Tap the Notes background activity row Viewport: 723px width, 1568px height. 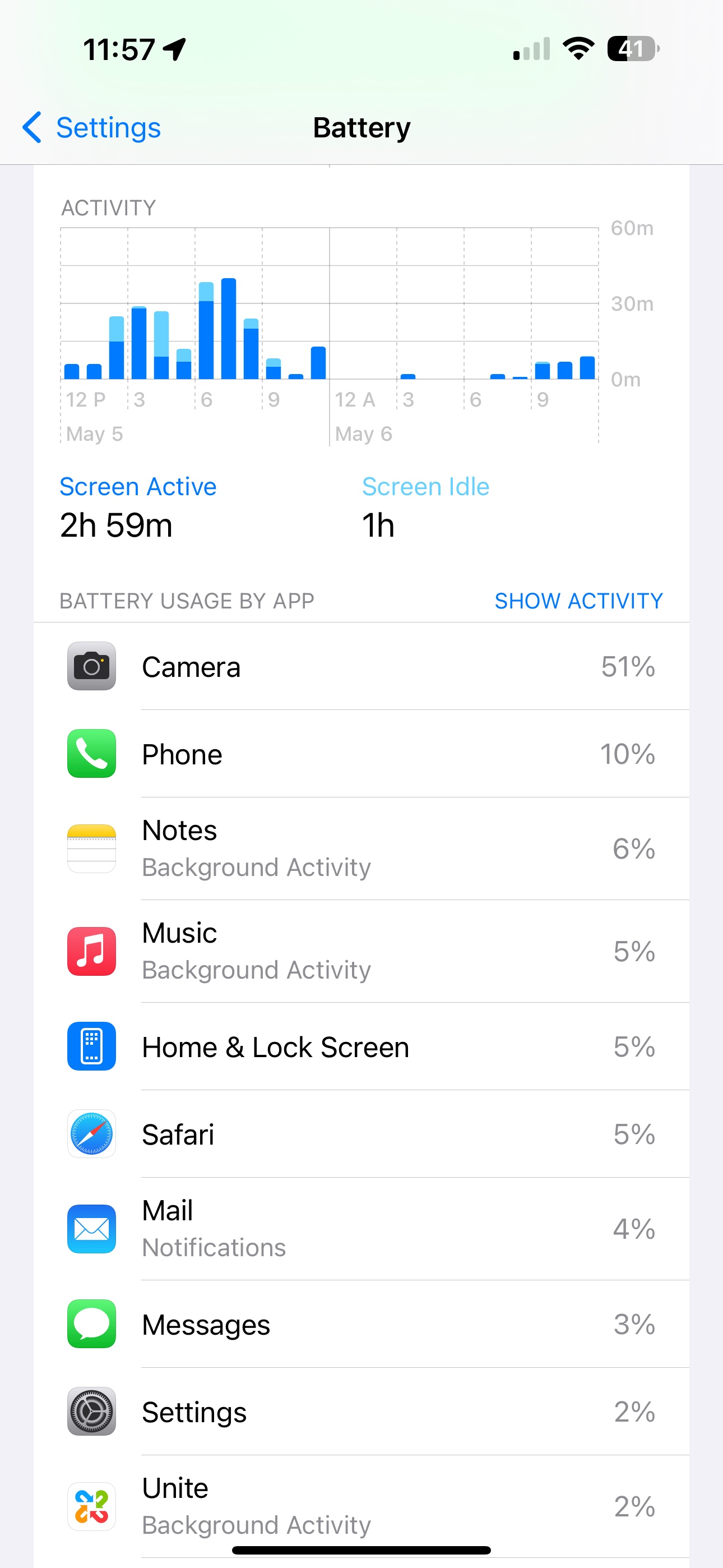click(x=361, y=848)
